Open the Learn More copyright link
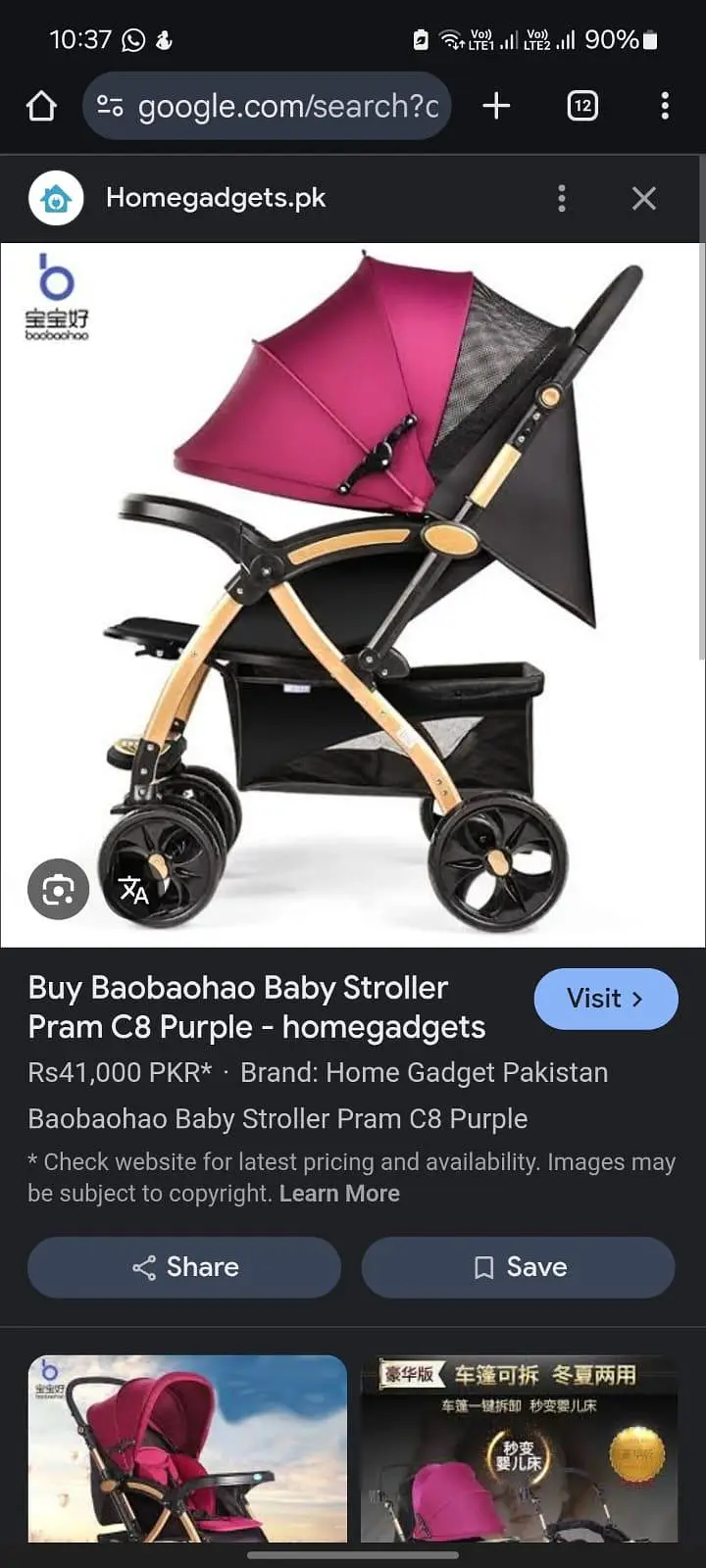 click(x=339, y=1194)
